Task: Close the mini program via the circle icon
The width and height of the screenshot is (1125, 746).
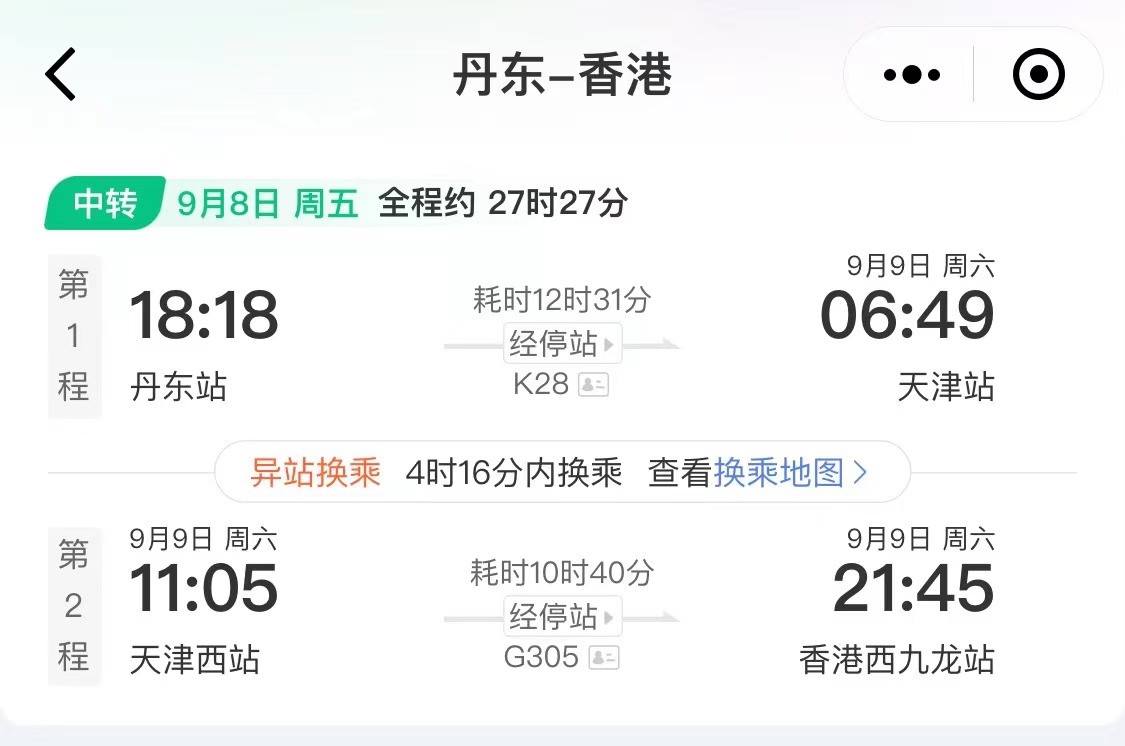Action: click(1038, 75)
